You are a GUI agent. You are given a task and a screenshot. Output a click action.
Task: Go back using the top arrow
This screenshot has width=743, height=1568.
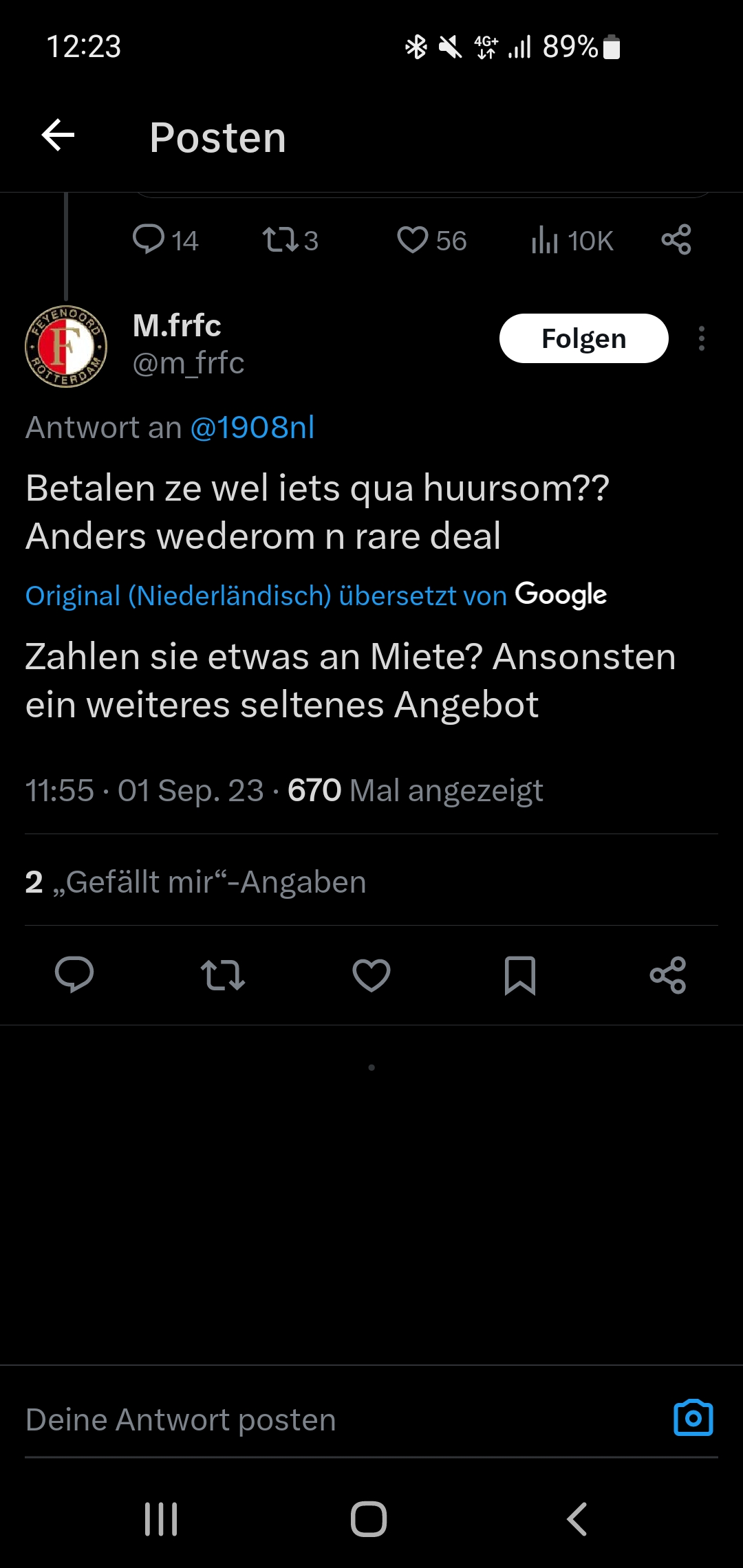(x=58, y=135)
